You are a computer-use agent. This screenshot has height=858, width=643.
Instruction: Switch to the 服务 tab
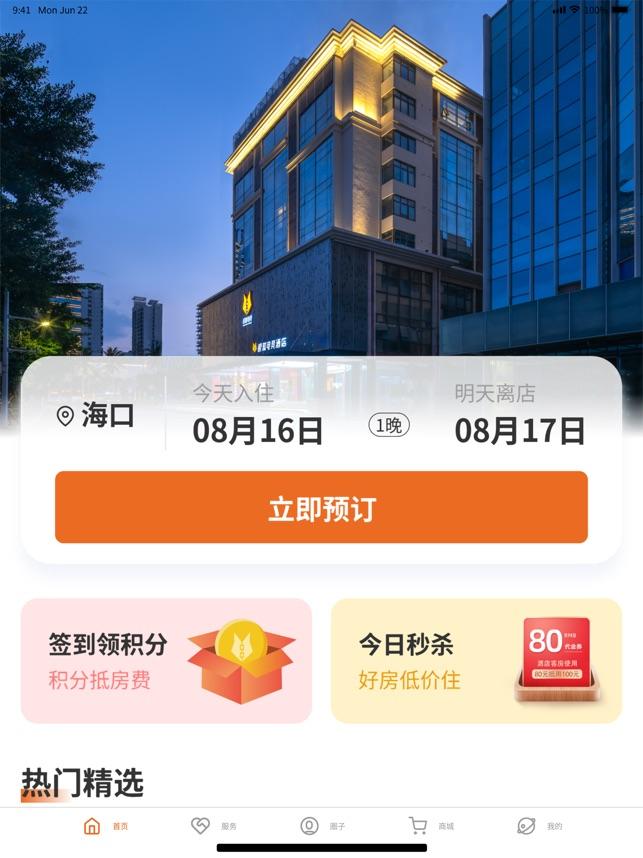coord(214,826)
